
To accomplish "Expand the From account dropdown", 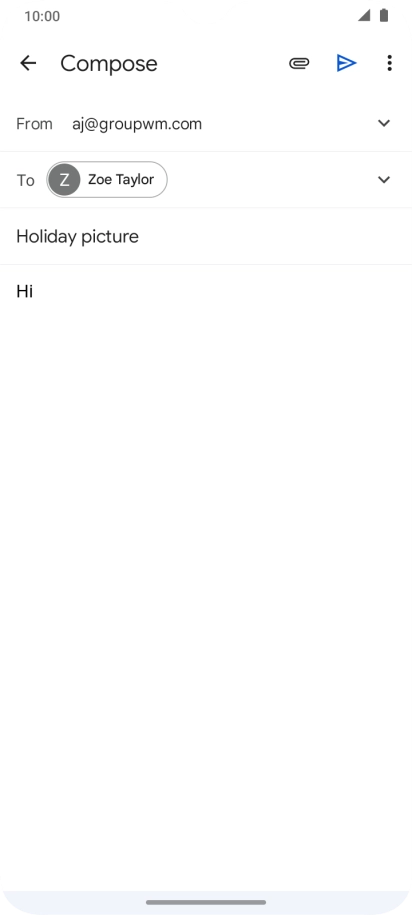I will click(383, 123).
